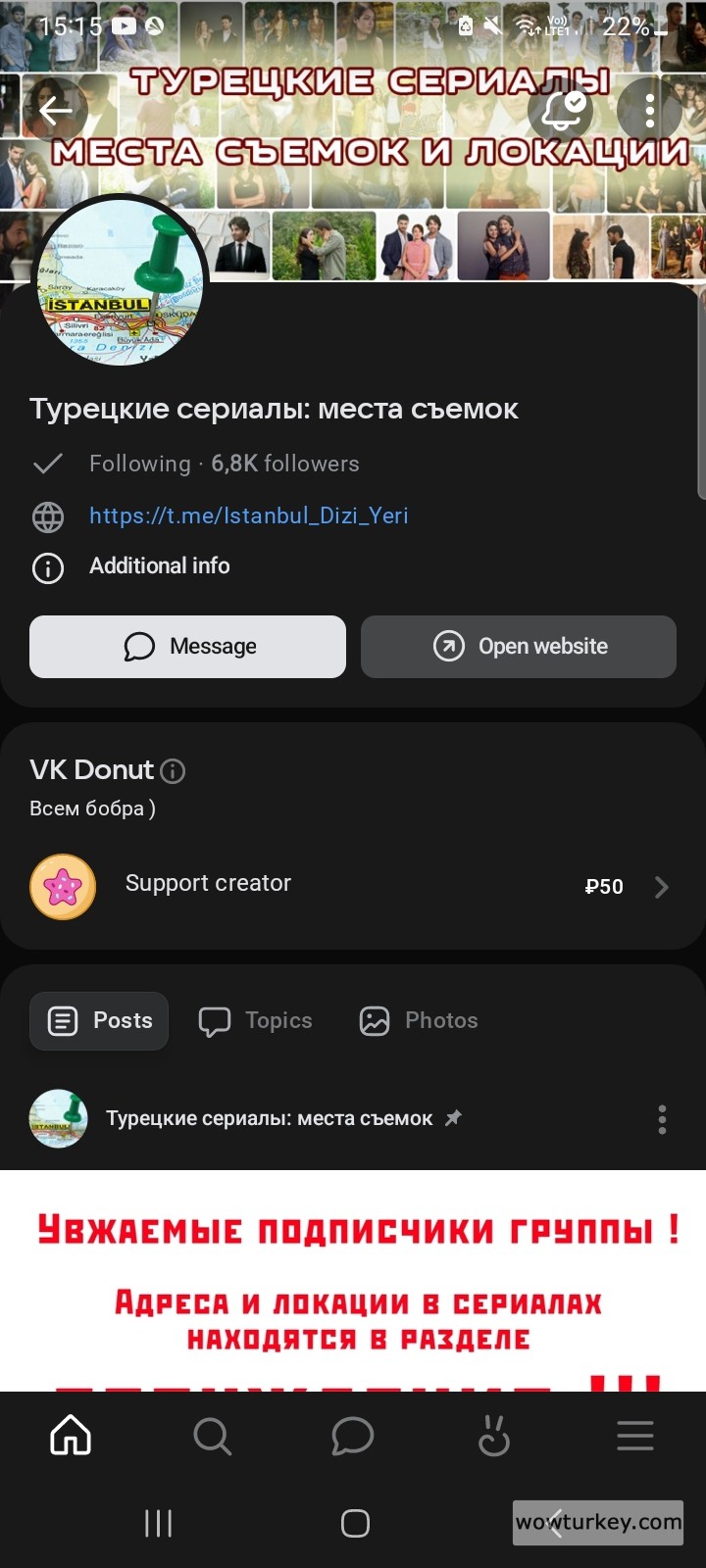Open the community notifications bell
Image resolution: width=706 pixels, height=1568 pixels.
click(x=560, y=111)
